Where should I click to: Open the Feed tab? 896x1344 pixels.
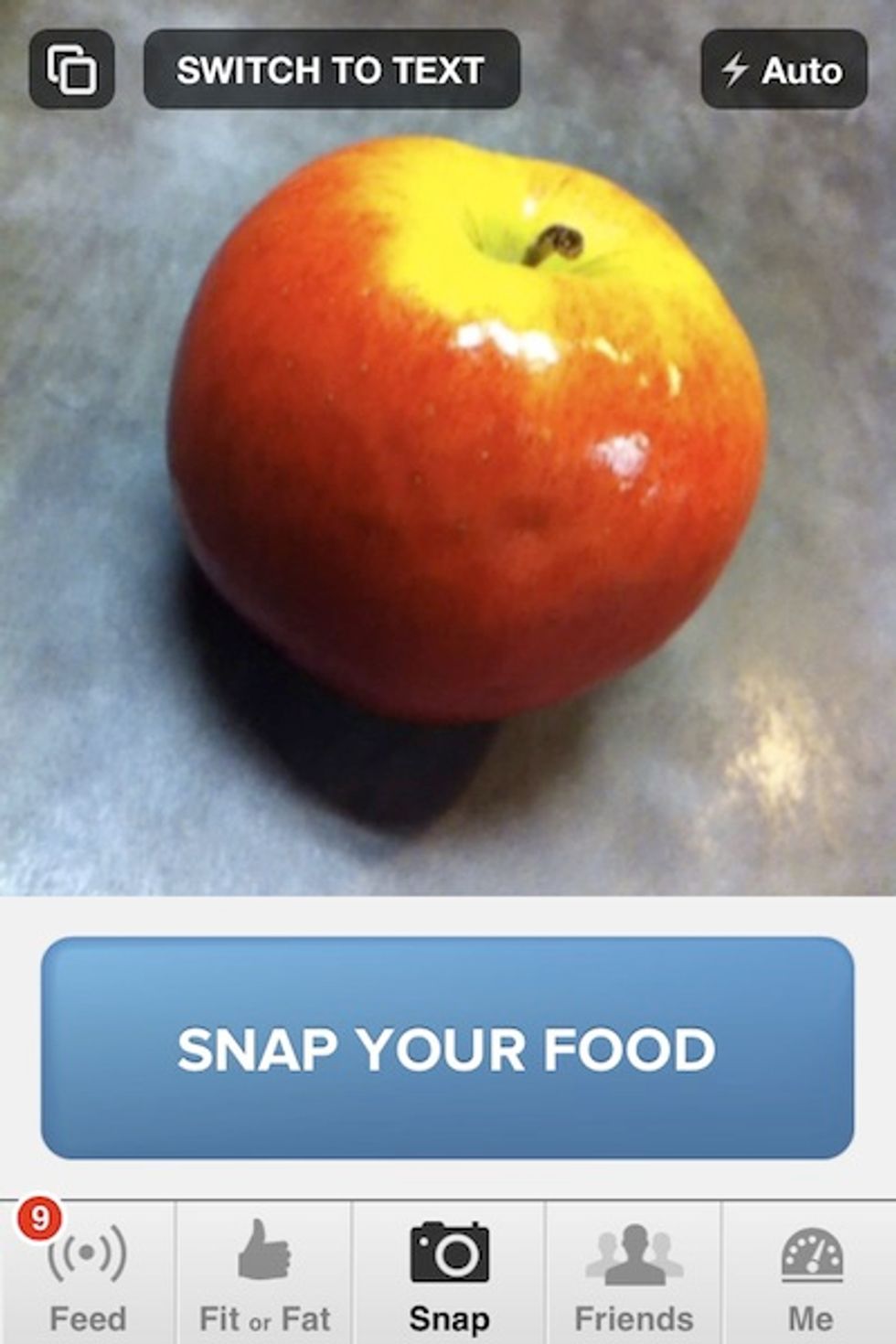pyautogui.click(x=86, y=1271)
